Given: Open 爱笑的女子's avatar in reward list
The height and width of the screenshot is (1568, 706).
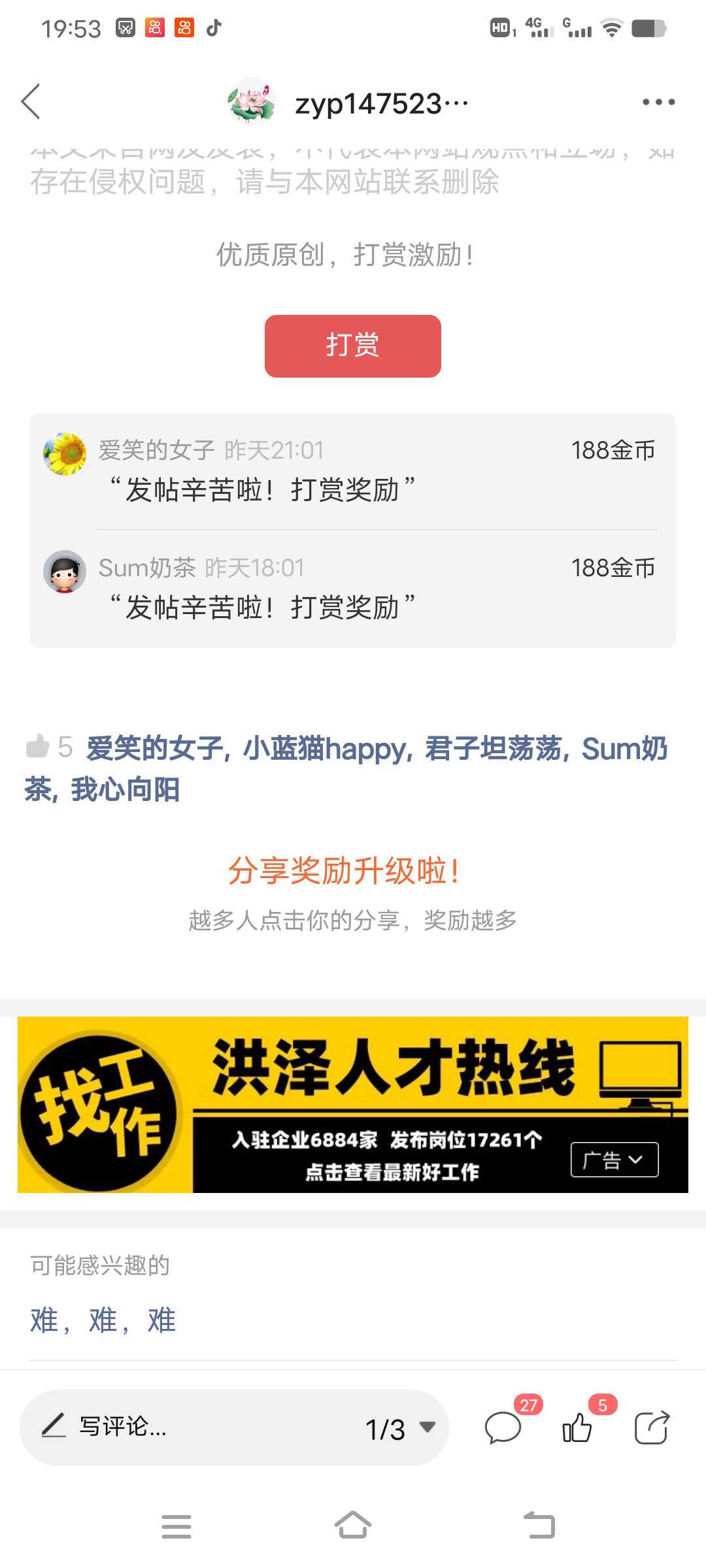Looking at the screenshot, I should point(65,453).
